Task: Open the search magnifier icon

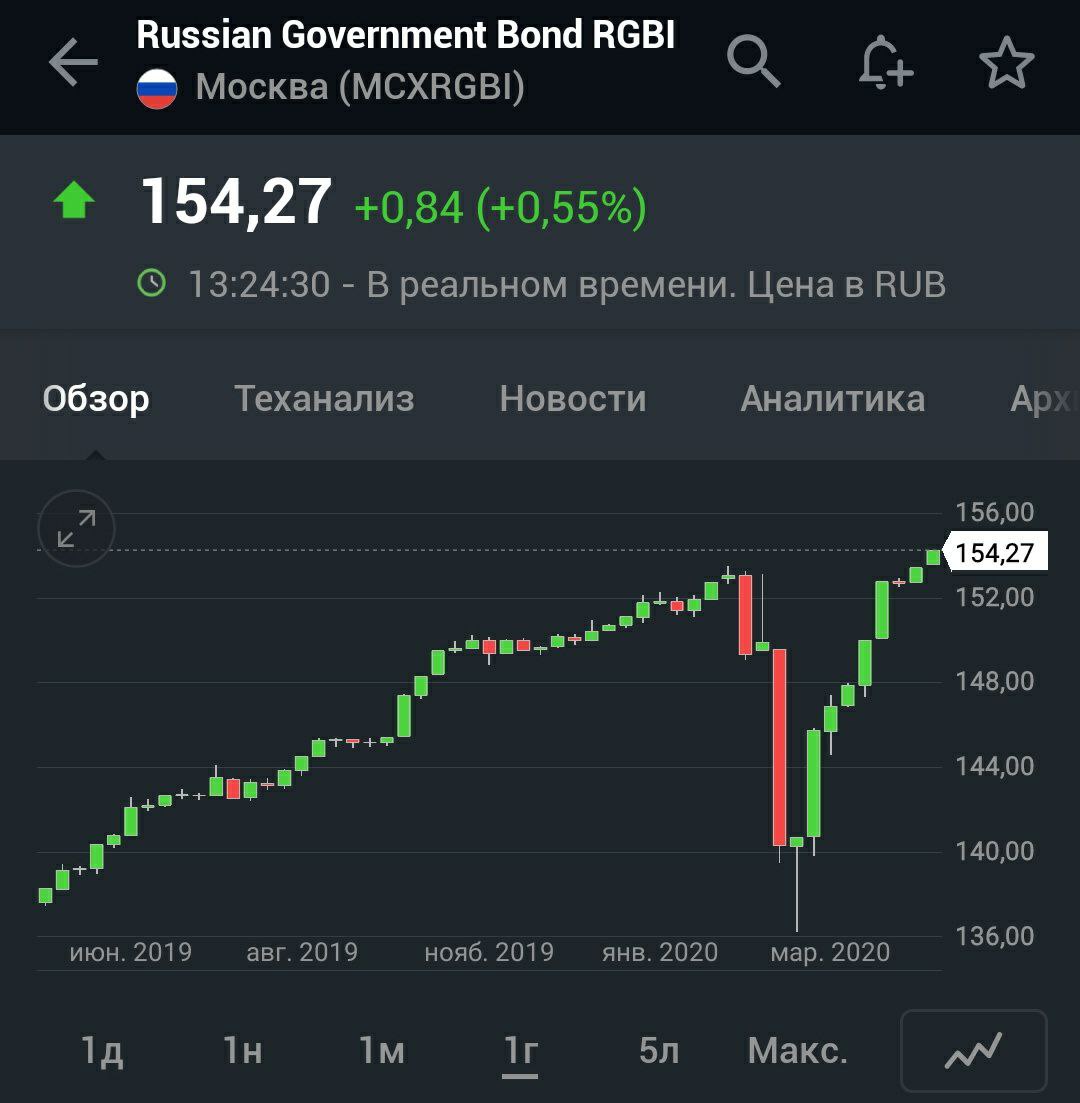Action: tap(752, 62)
